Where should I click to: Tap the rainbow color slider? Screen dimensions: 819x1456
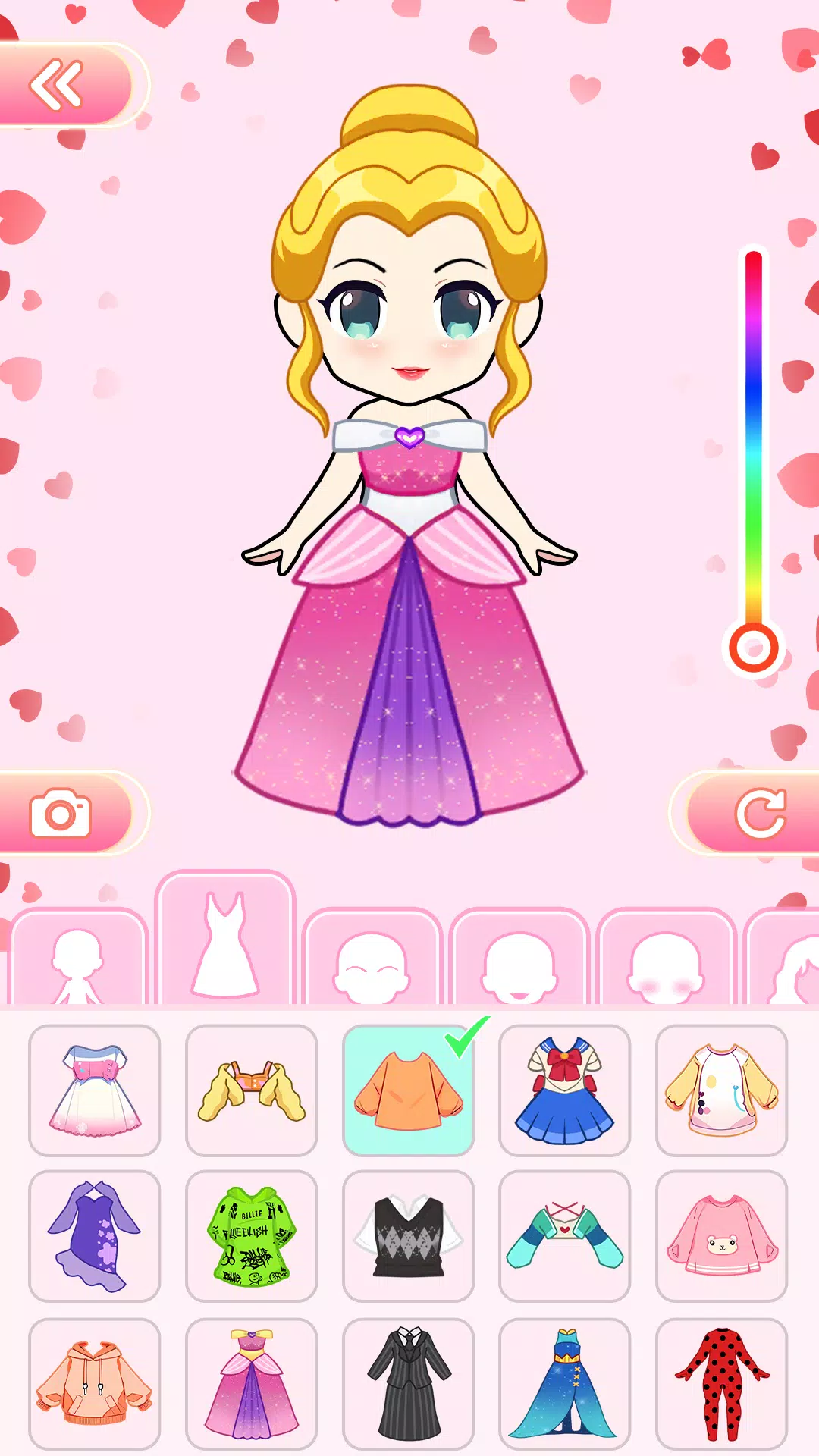tap(753, 455)
